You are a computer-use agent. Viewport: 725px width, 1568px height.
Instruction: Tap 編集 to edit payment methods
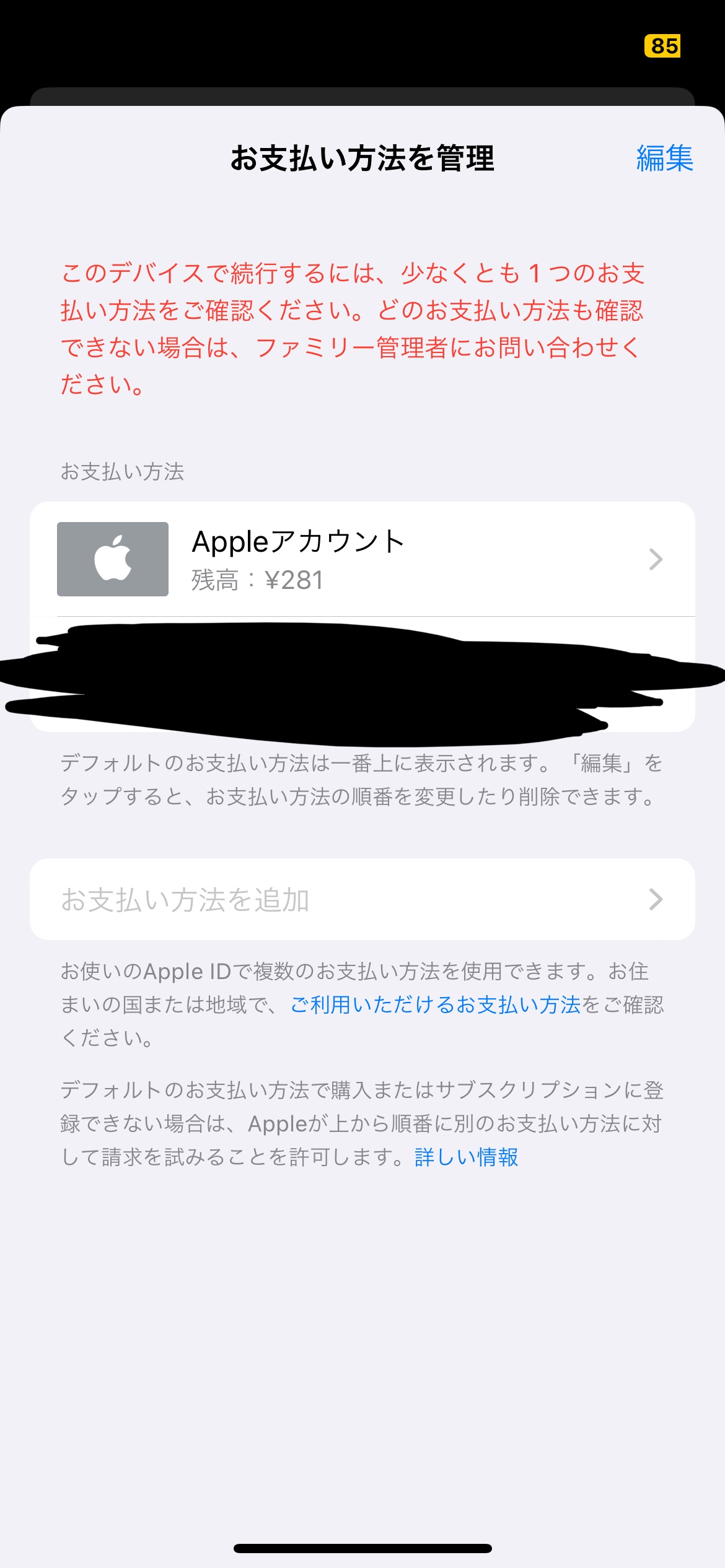coord(664,159)
